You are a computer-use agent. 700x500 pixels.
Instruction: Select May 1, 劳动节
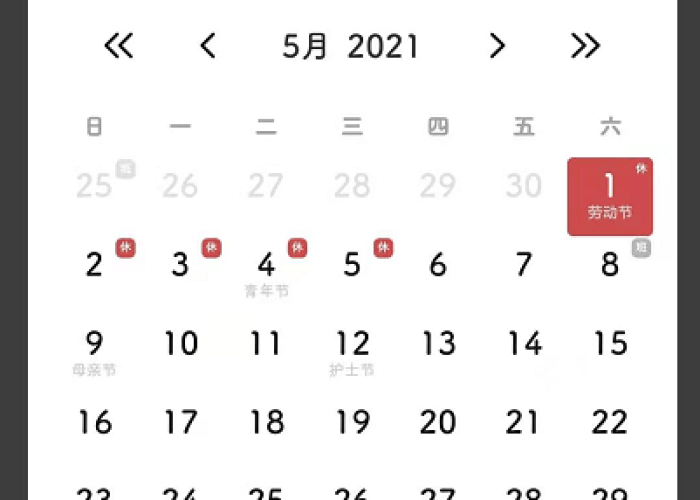click(609, 196)
